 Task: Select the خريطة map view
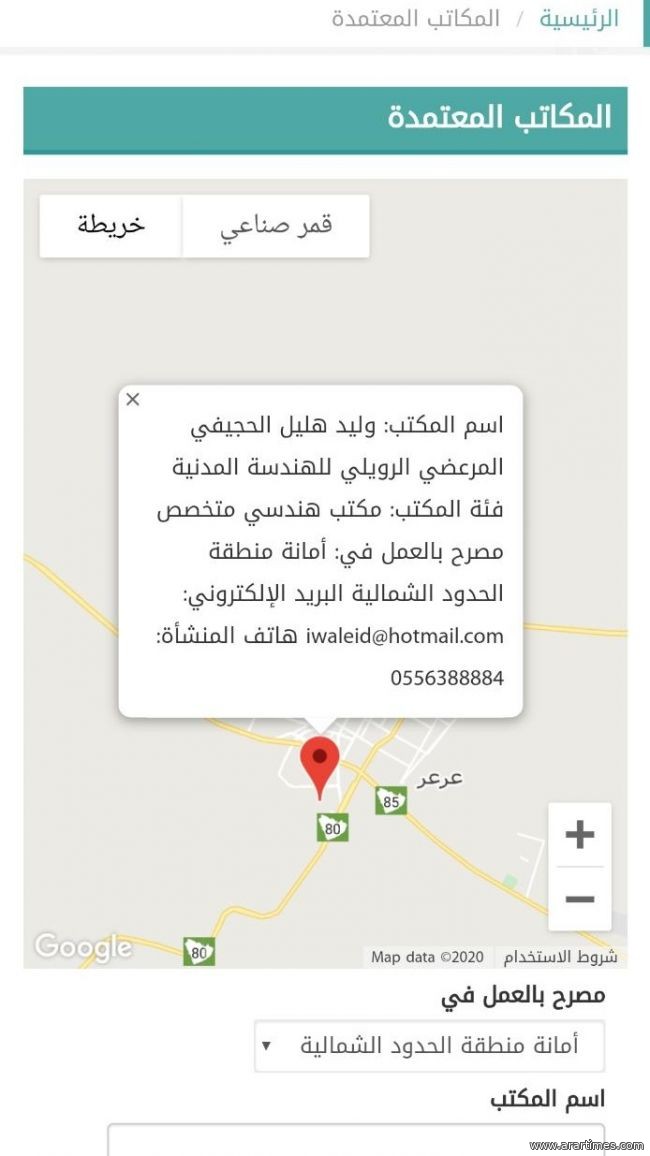pyautogui.click(x=111, y=226)
